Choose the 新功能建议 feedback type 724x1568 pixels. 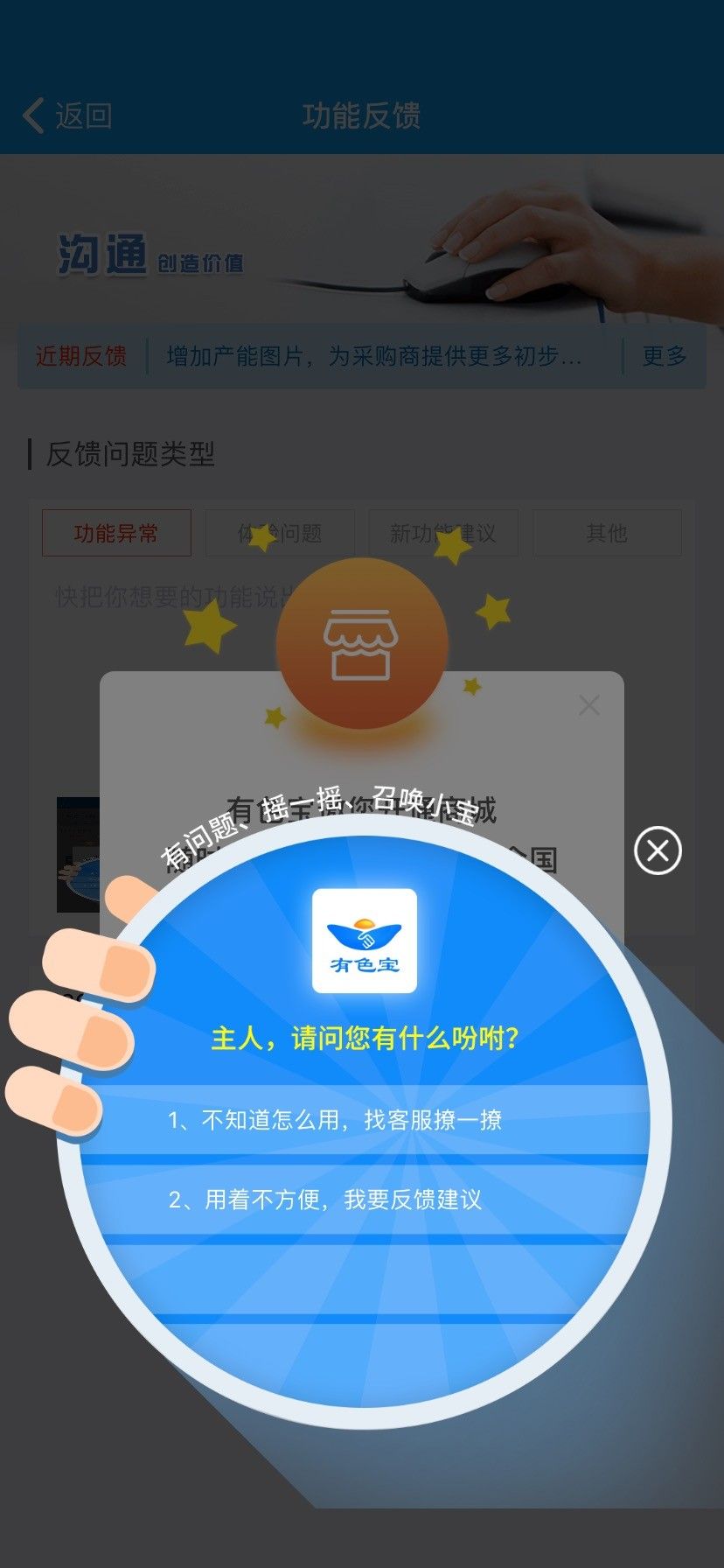click(x=442, y=533)
